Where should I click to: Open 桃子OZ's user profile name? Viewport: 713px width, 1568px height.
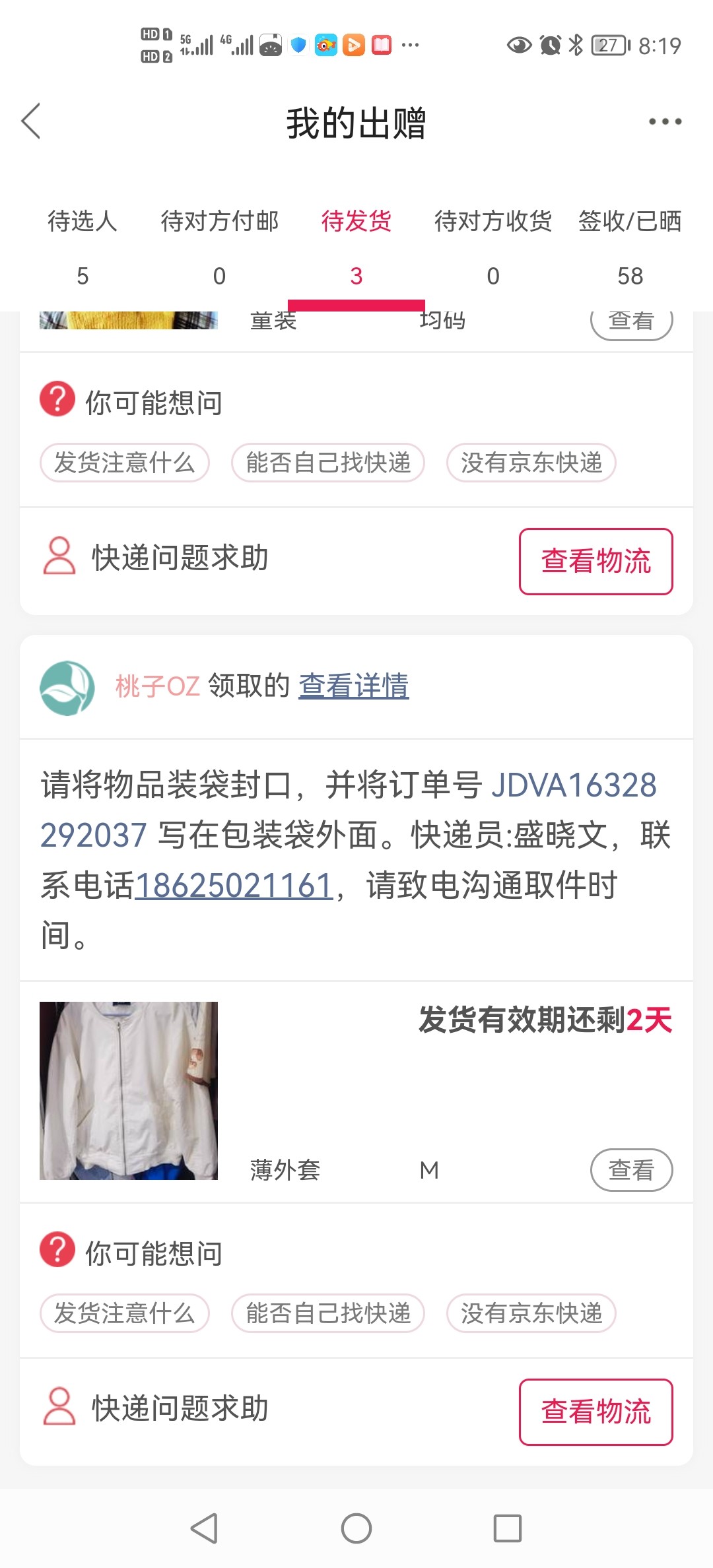pyautogui.click(x=157, y=686)
